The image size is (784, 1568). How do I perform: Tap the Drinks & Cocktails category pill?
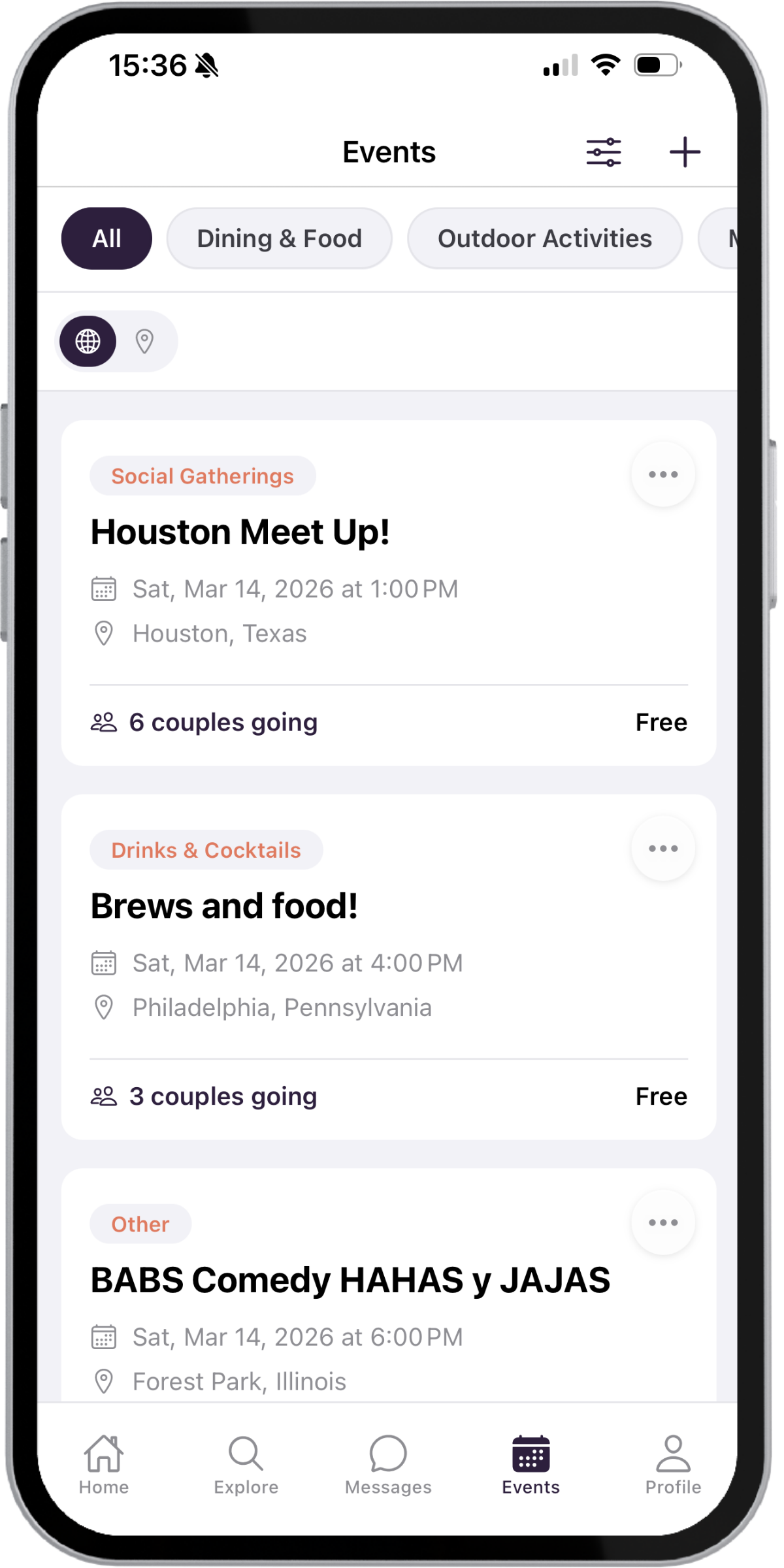click(x=206, y=849)
